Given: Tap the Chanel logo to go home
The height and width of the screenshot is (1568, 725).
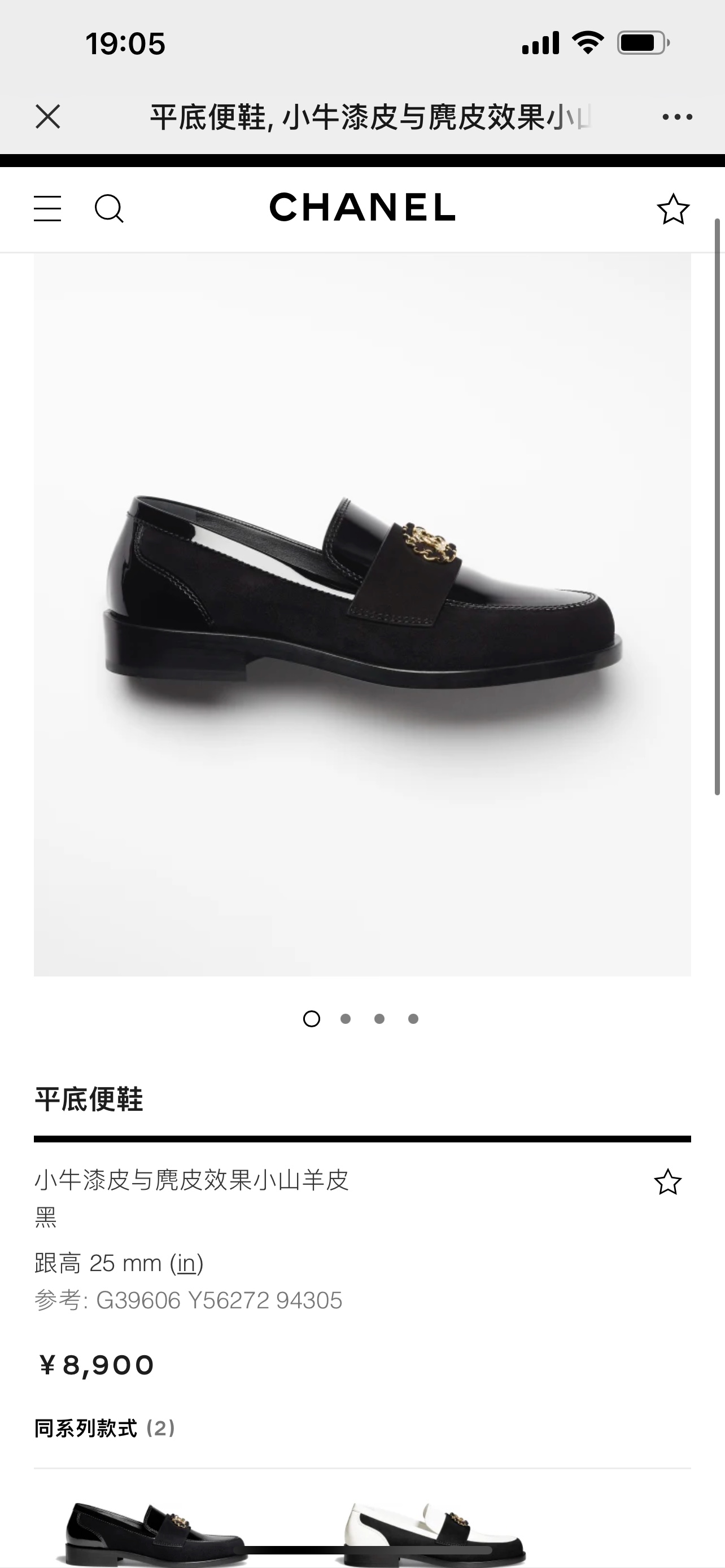Looking at the screenshot, I should pos(362,208).
